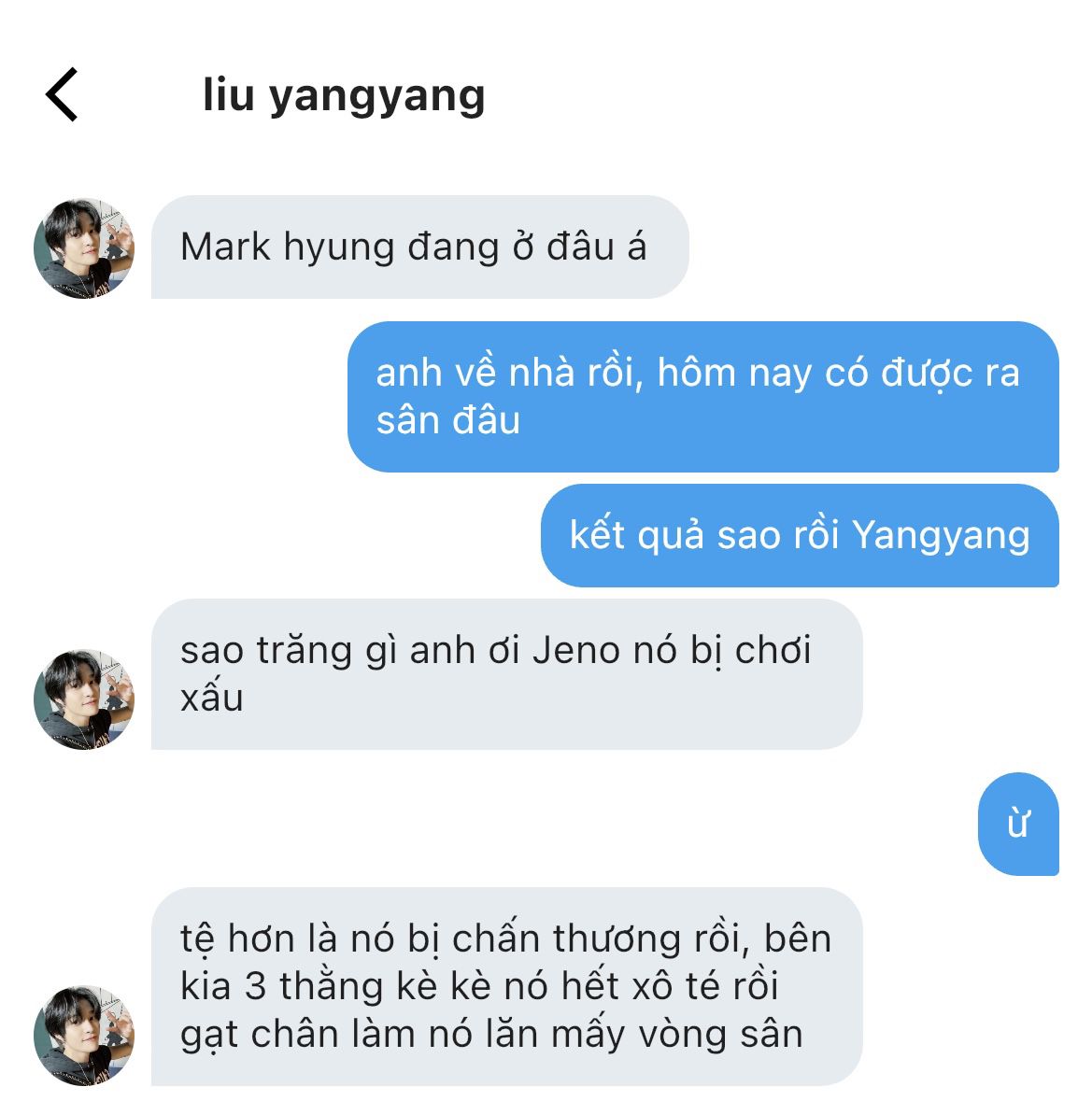Tap avatar beside 'tệ hơn là nó bị chấn thương'
This screenshot has width=1092, height=1101.
[84, 1036]
